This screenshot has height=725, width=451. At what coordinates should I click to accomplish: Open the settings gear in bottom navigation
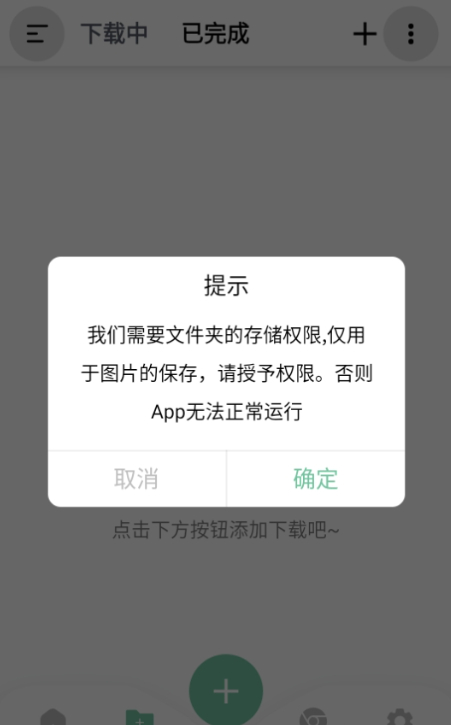[400, 718]
